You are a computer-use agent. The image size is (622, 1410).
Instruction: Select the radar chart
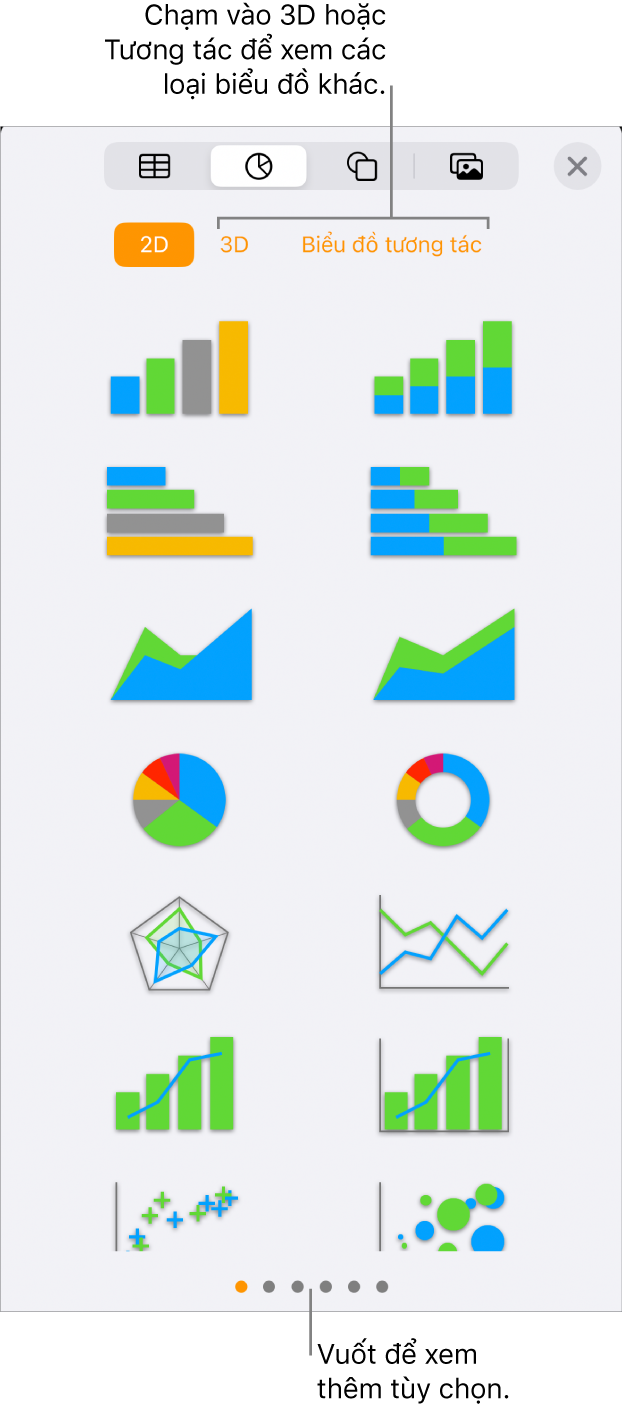(180, 944)
